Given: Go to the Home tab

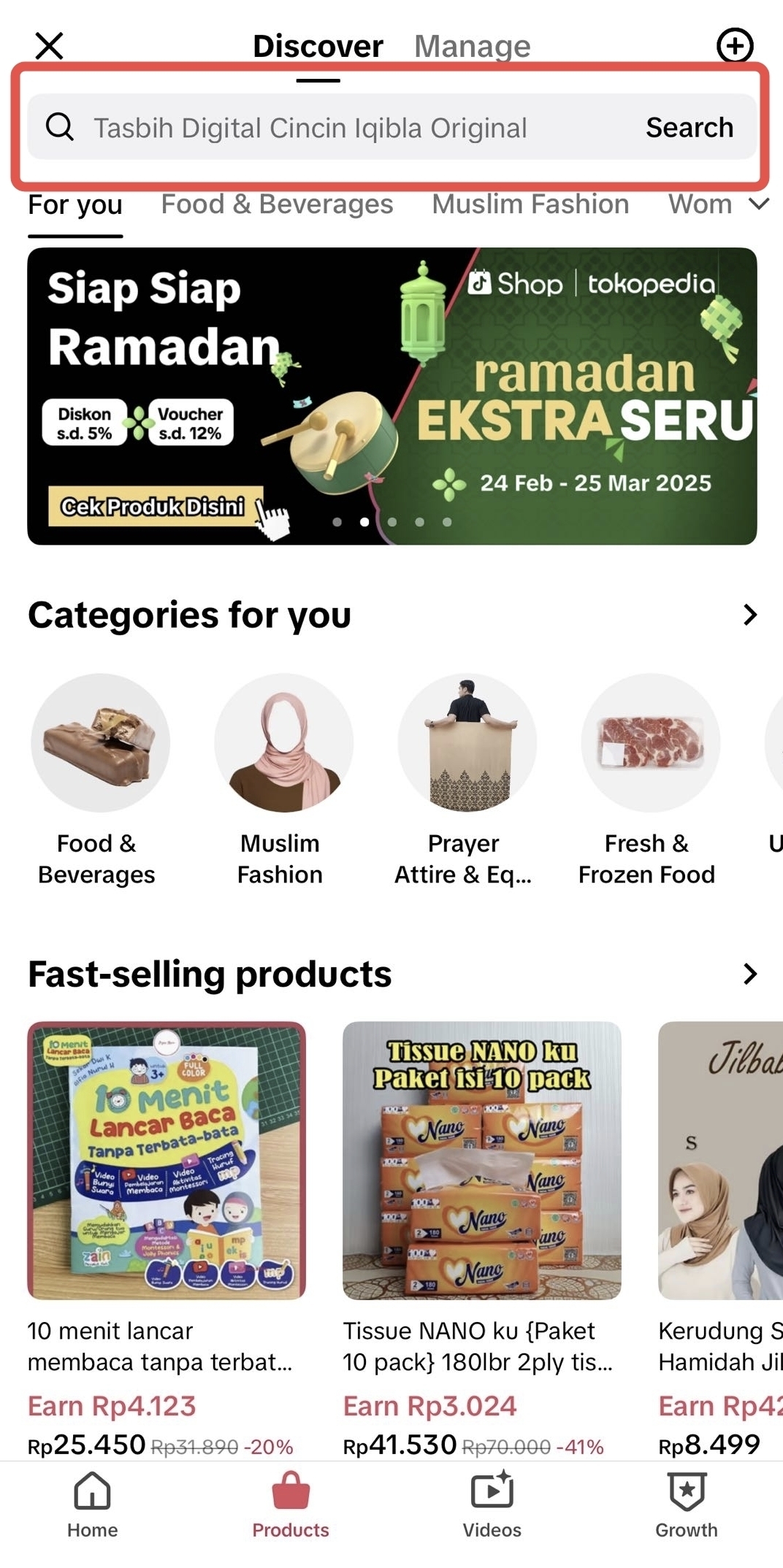Looking at the screenshot, I should 93,1504.
